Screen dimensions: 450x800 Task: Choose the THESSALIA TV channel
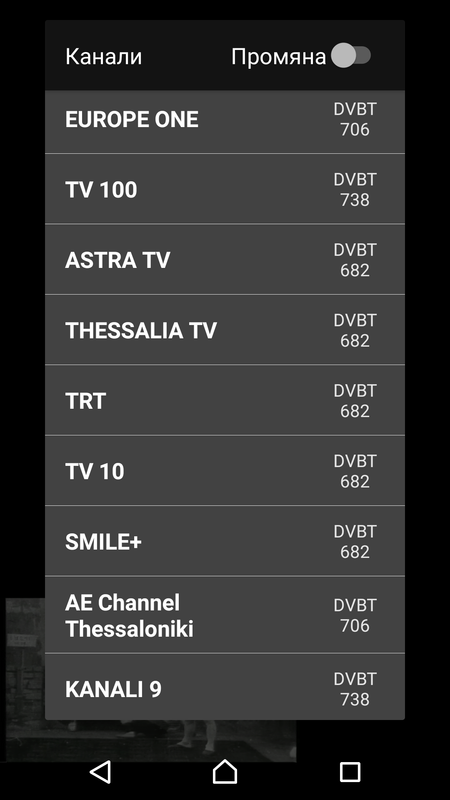click(225, 330)
